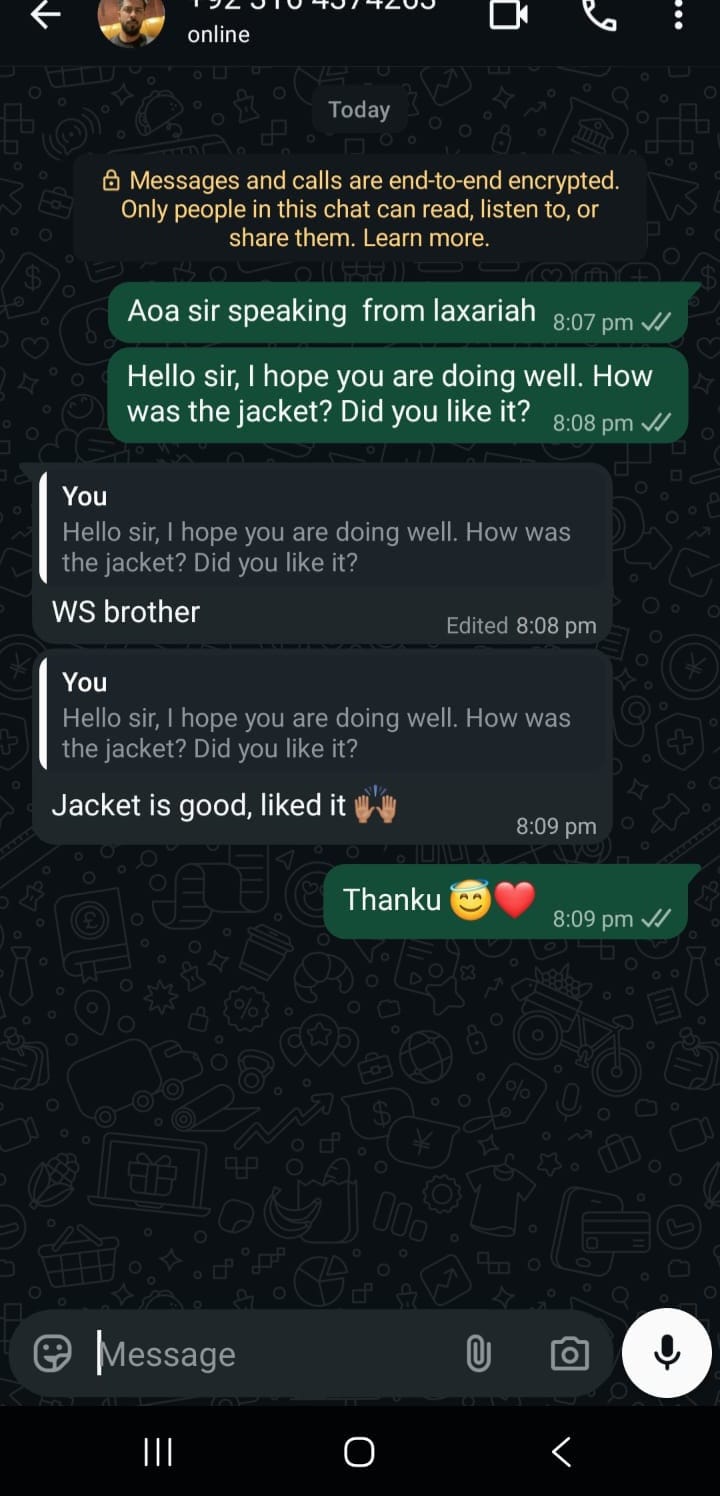Open the overflow menu
This screenshot has width=720, height=1496.
click(679, 14)
